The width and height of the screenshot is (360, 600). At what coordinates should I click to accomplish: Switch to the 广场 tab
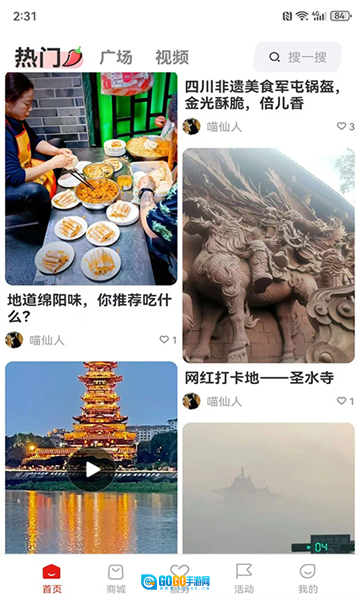click(x=116, y=57)
